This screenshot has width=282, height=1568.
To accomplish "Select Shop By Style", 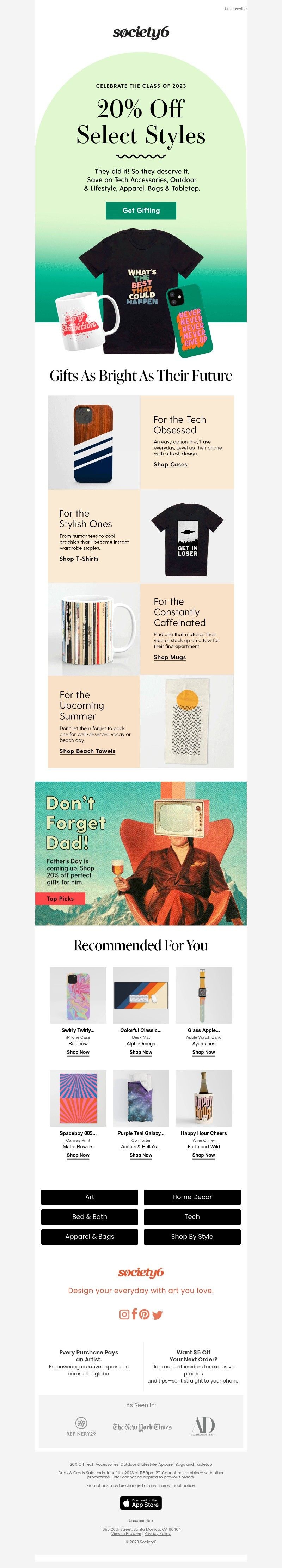I will click(192, 1236).
